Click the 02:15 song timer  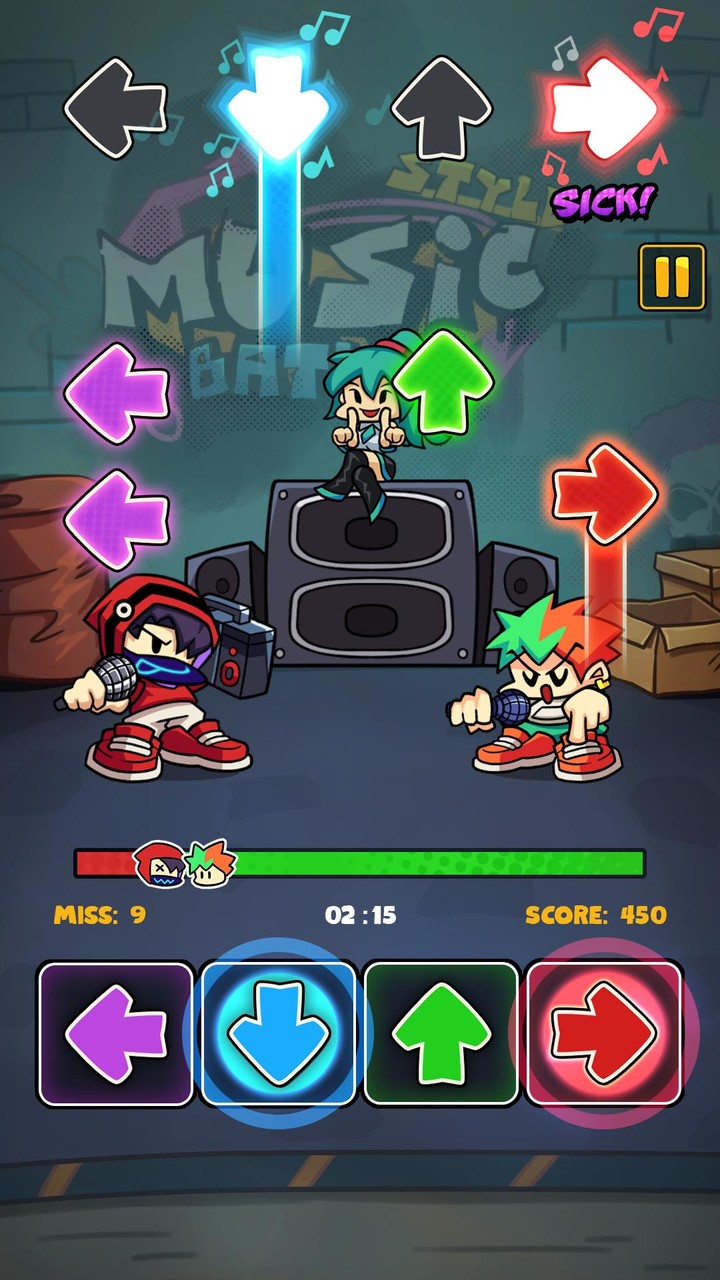pos(360,913)
